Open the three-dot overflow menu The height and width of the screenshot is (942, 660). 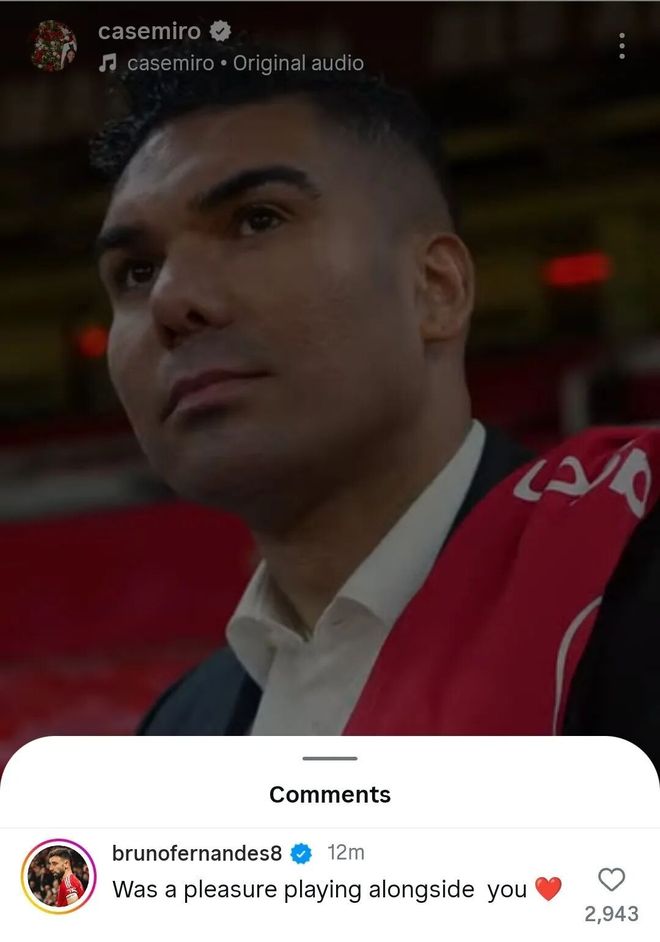(622, 46)
